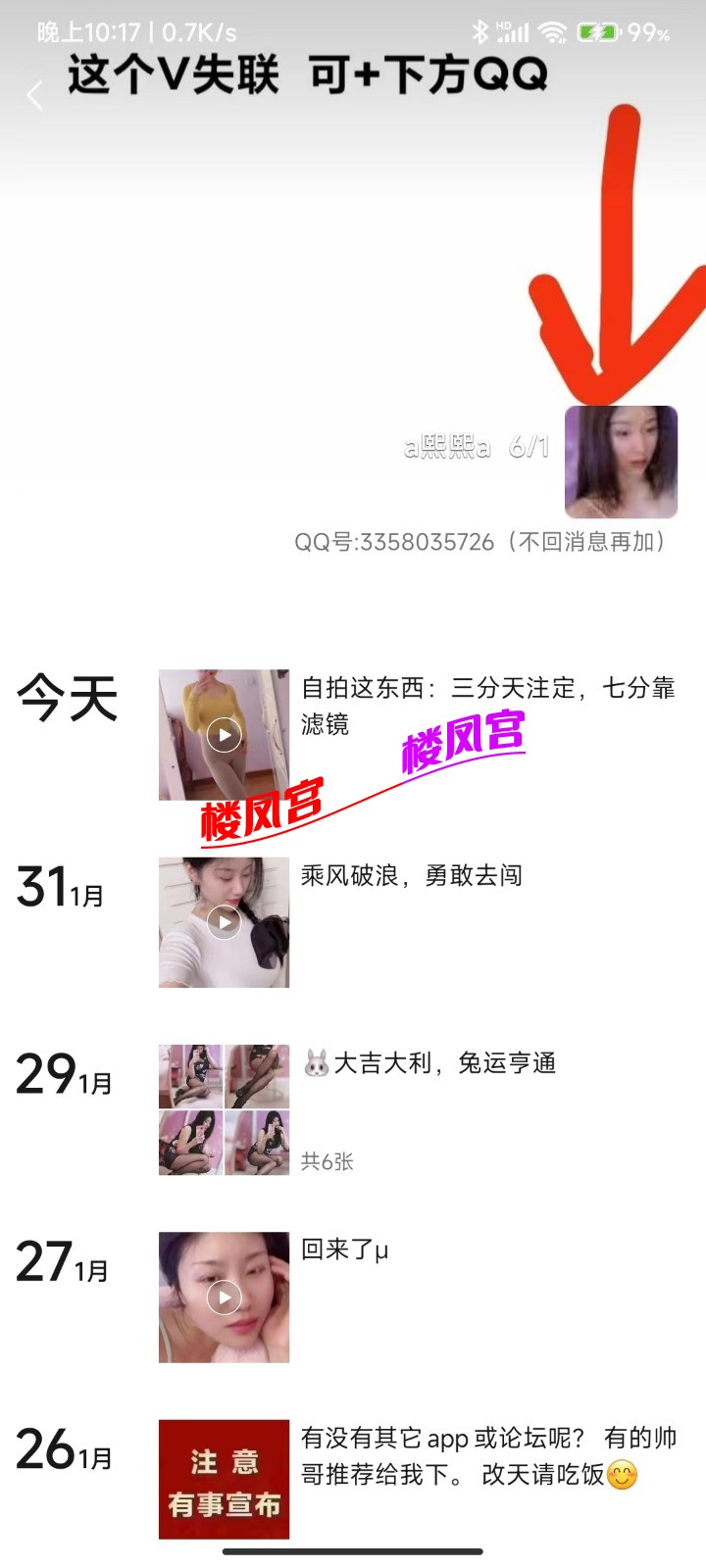Open the 31 January video post
The image size is (706, 1568).
tap(224, 922)
